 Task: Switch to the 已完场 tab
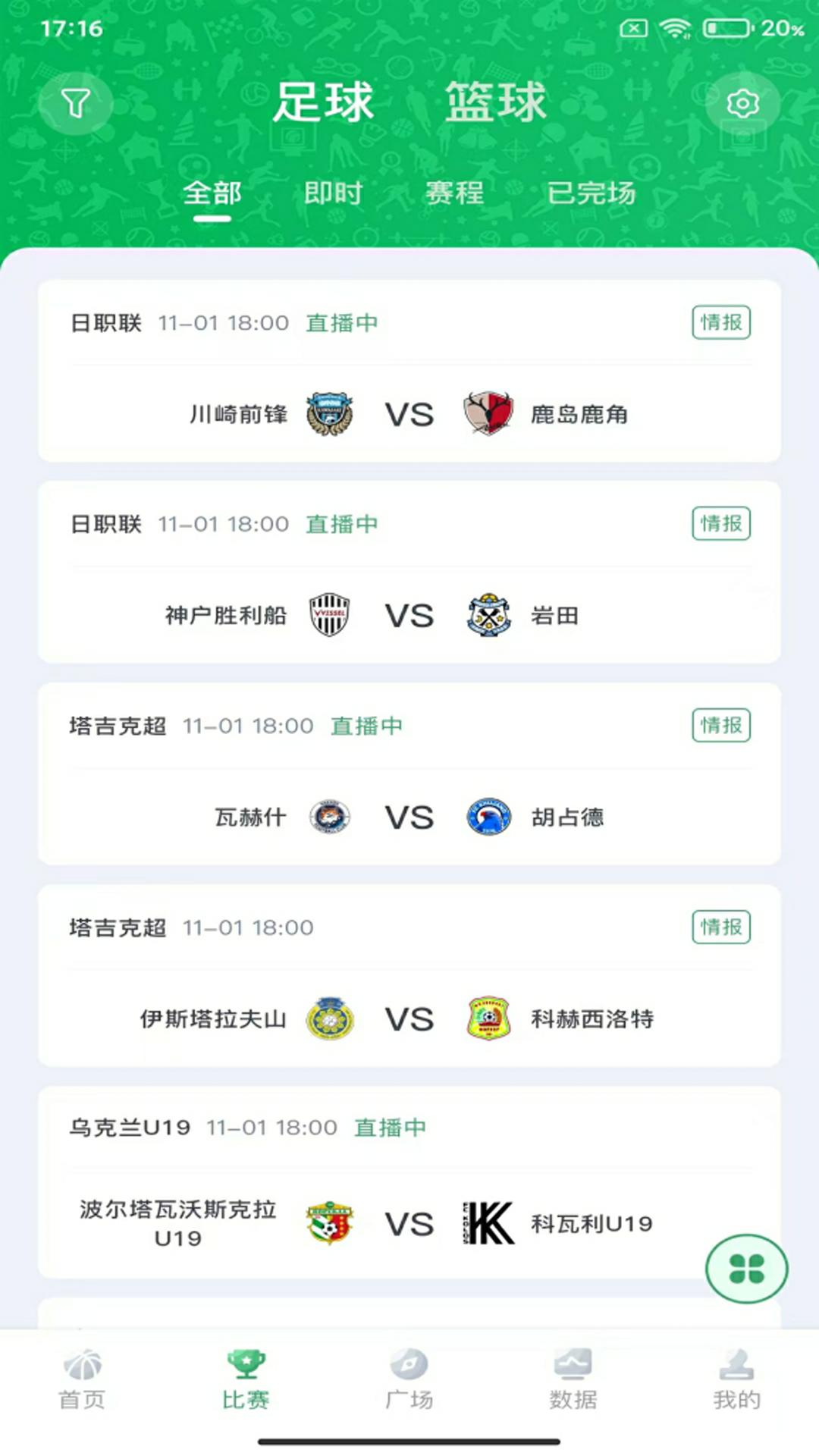coord(593,194)
